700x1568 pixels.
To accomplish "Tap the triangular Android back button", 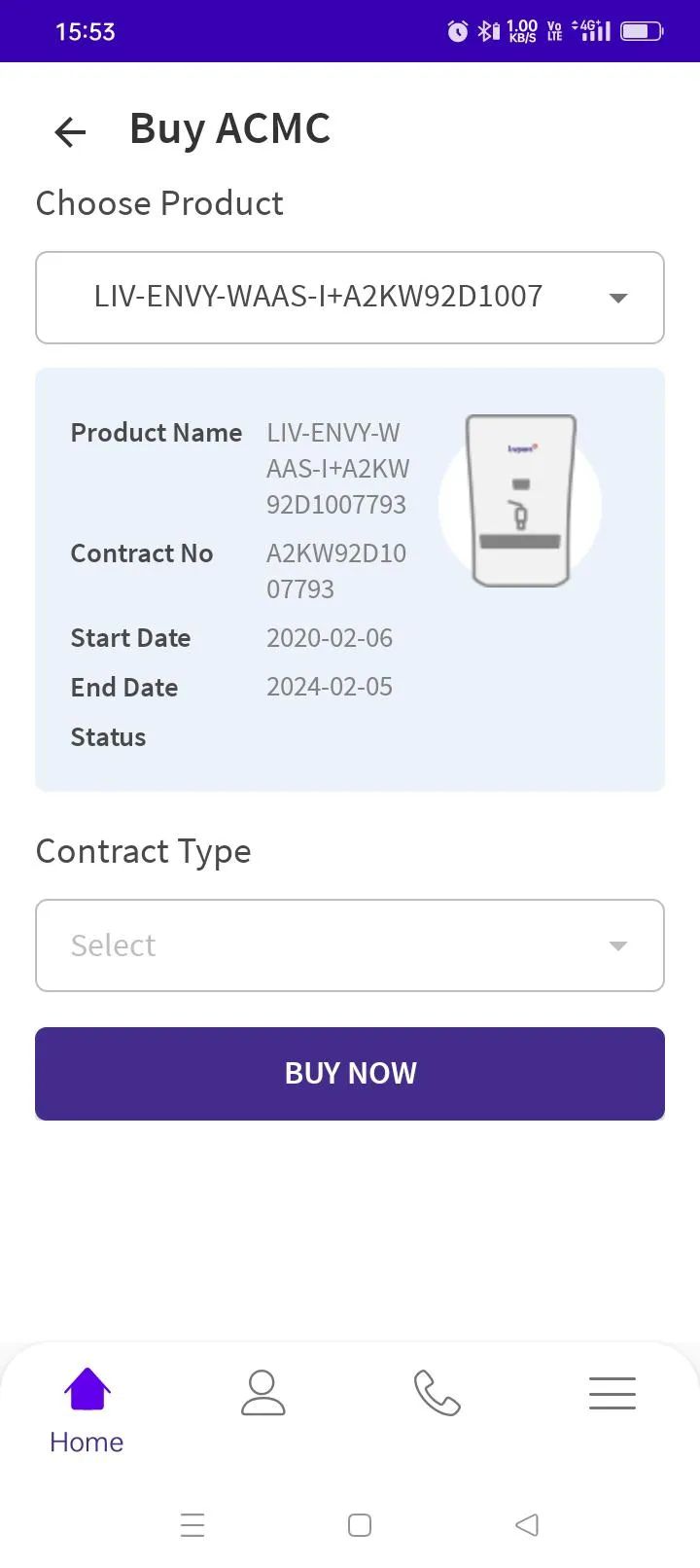I will click(527, 1525).
